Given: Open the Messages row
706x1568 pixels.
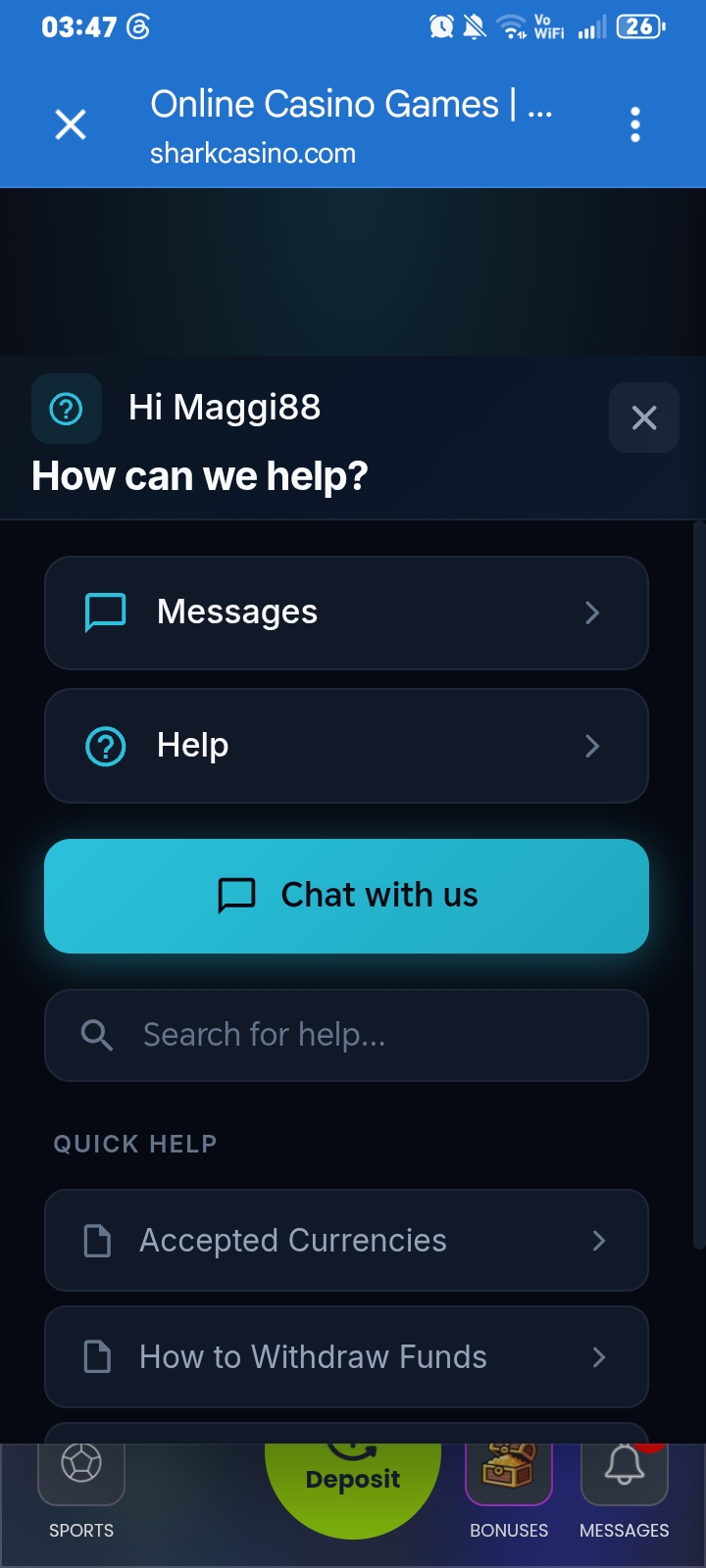Looking at the screenshot, I should click(346, 612).
